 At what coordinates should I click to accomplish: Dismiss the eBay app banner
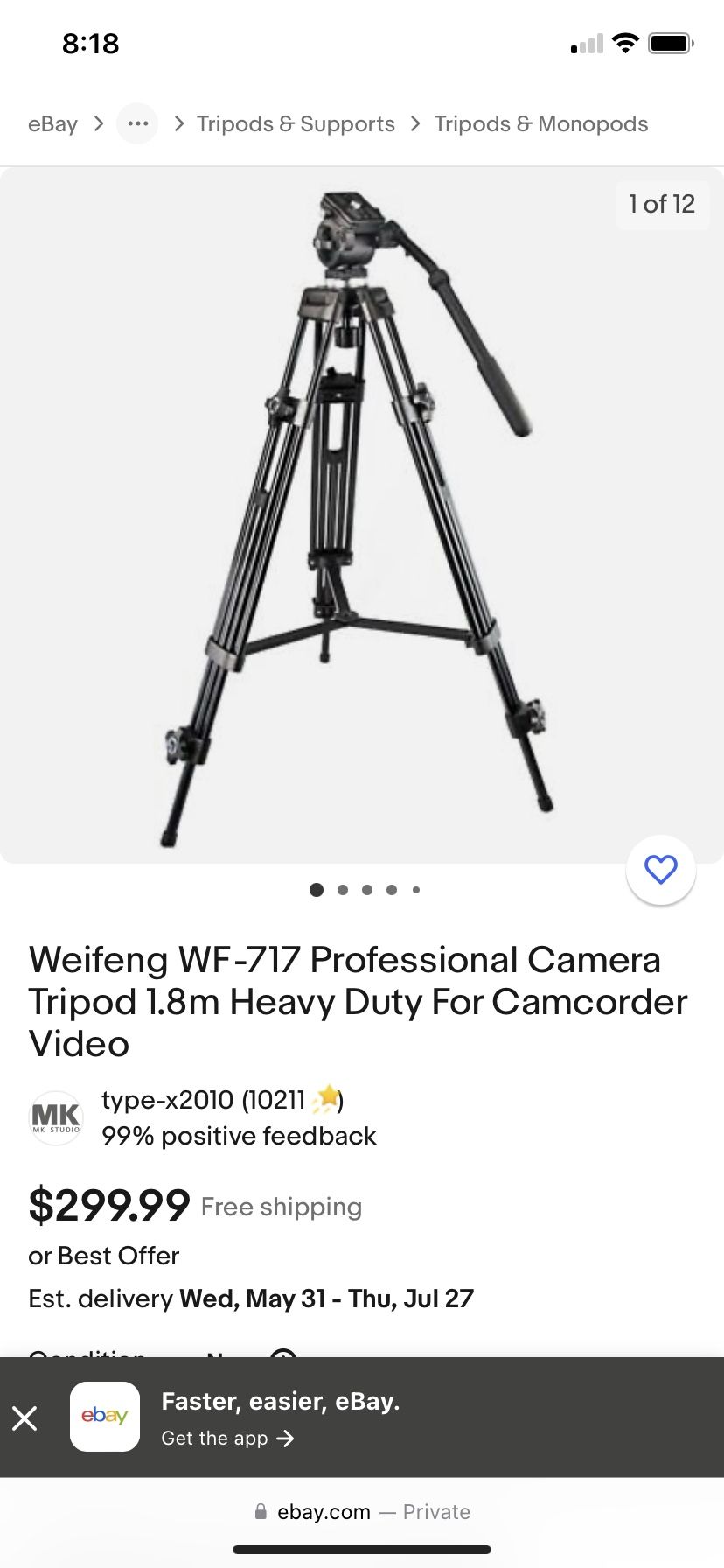coord(25,1417)
